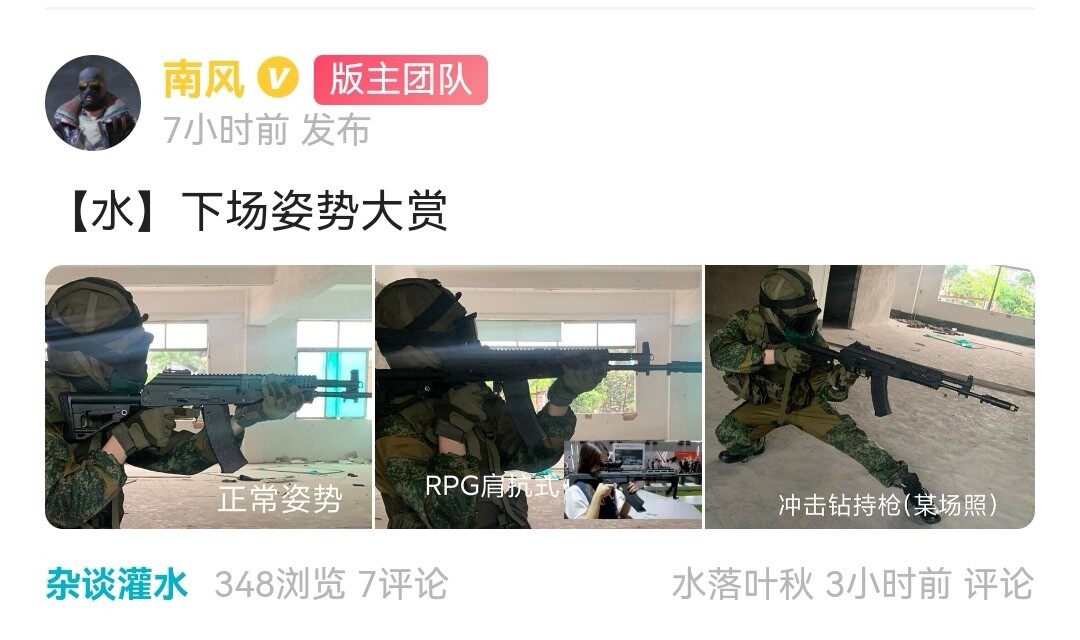Tap the username 南风
The image size is (1080, 640).
203,80
